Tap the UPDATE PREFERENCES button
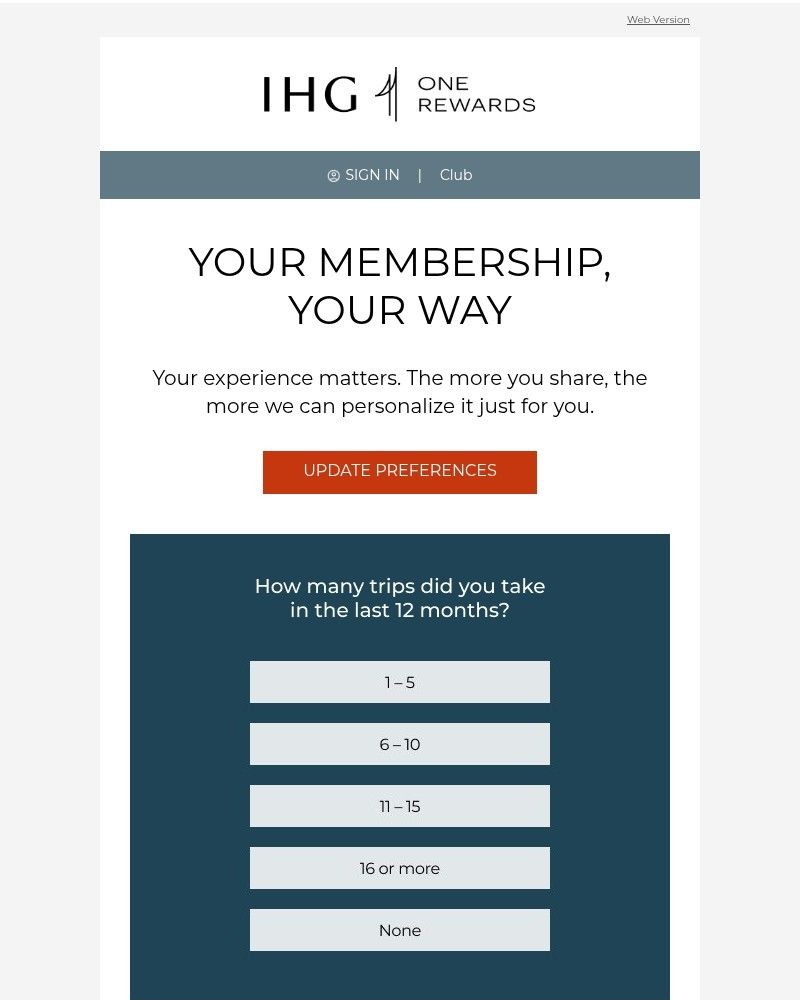The image size is (800, 1000). point(400,471)
